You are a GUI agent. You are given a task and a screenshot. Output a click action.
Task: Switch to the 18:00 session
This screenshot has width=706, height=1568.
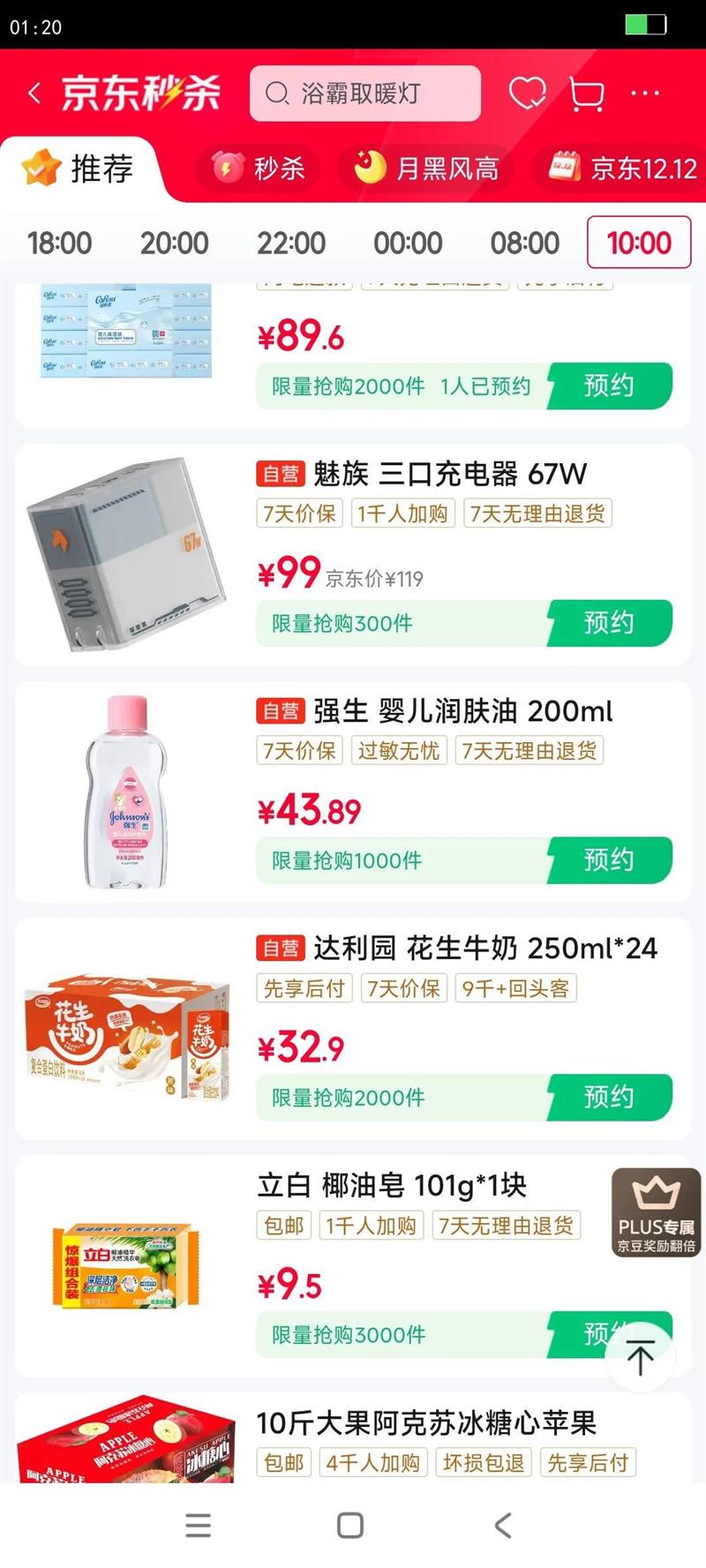pos(59,243)
